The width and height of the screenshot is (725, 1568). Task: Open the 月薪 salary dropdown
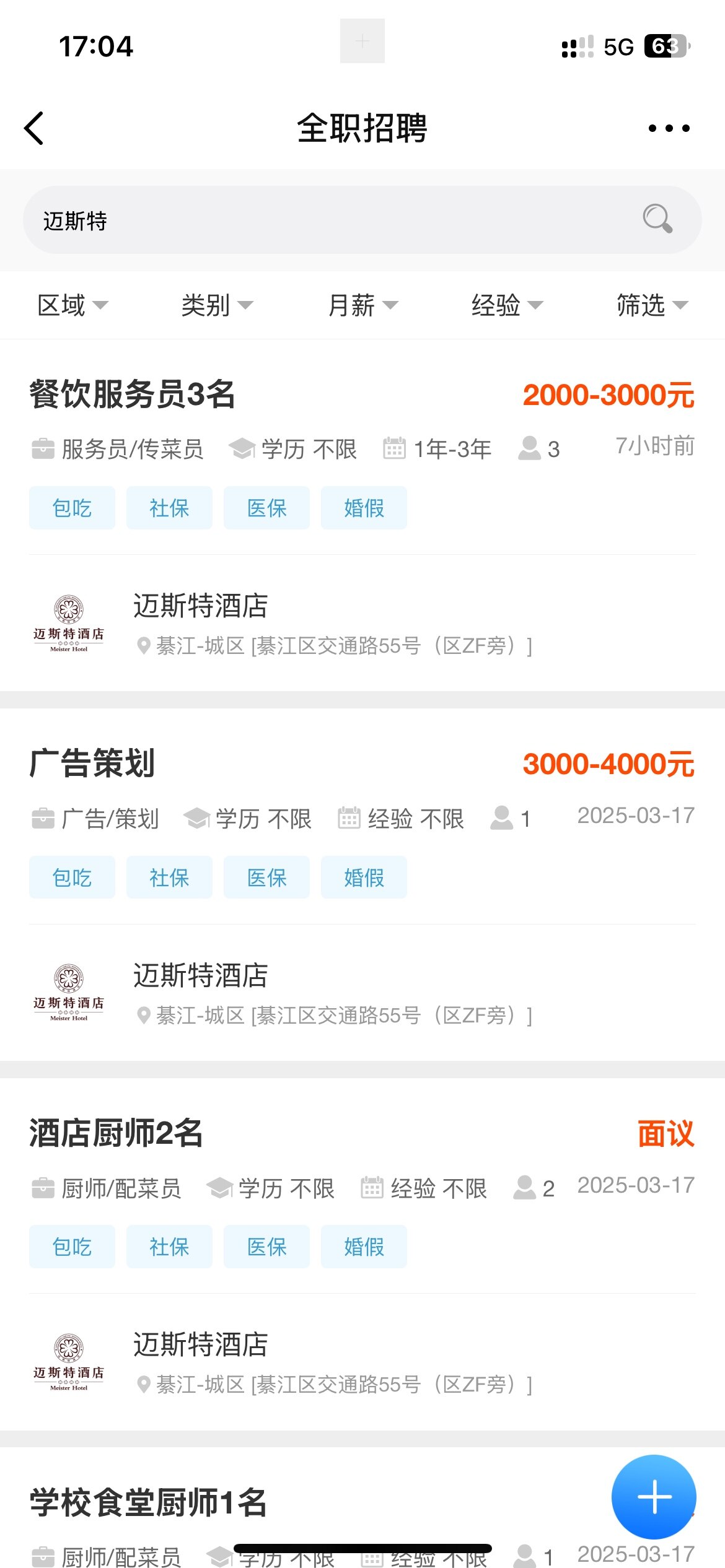coord(362,305)
